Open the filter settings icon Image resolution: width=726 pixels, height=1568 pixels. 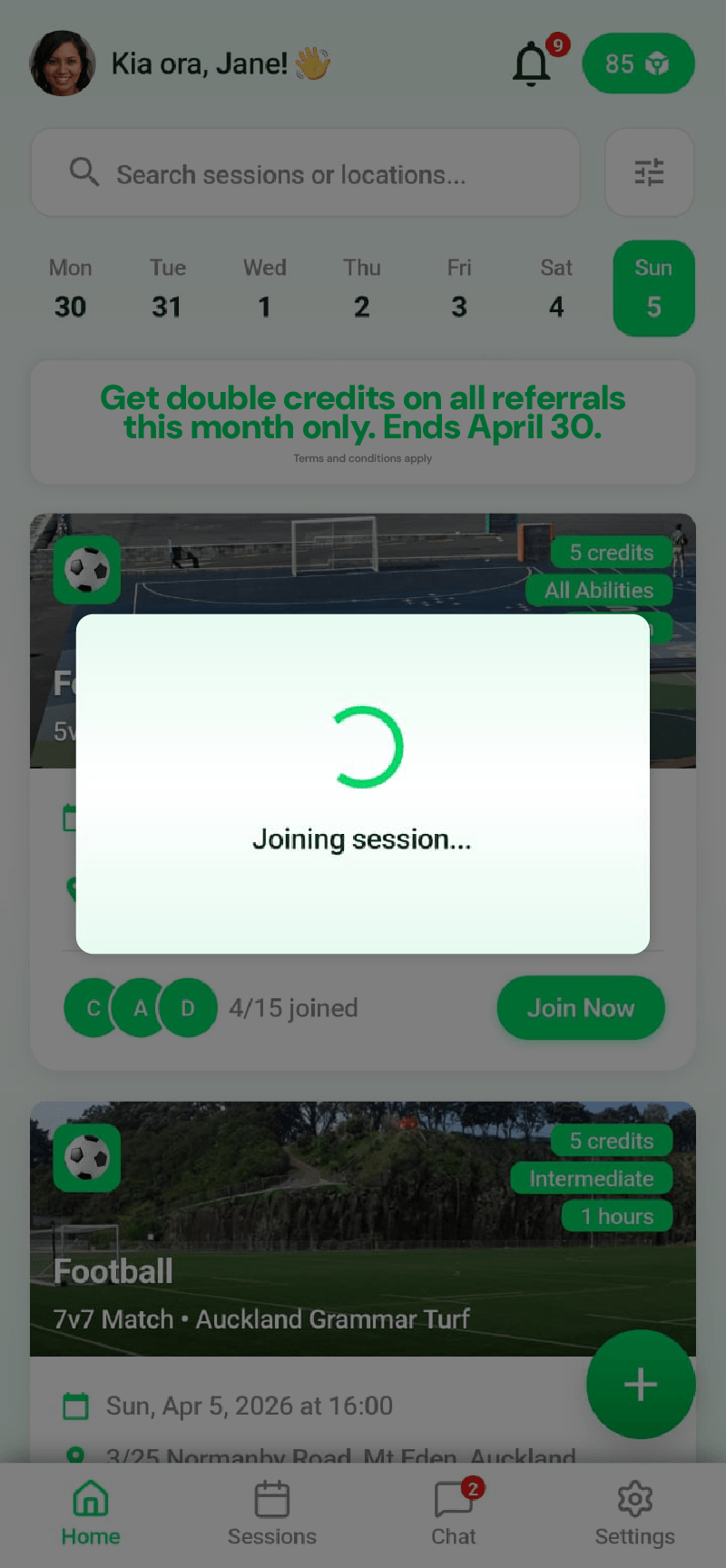click(x=649, y=172)
